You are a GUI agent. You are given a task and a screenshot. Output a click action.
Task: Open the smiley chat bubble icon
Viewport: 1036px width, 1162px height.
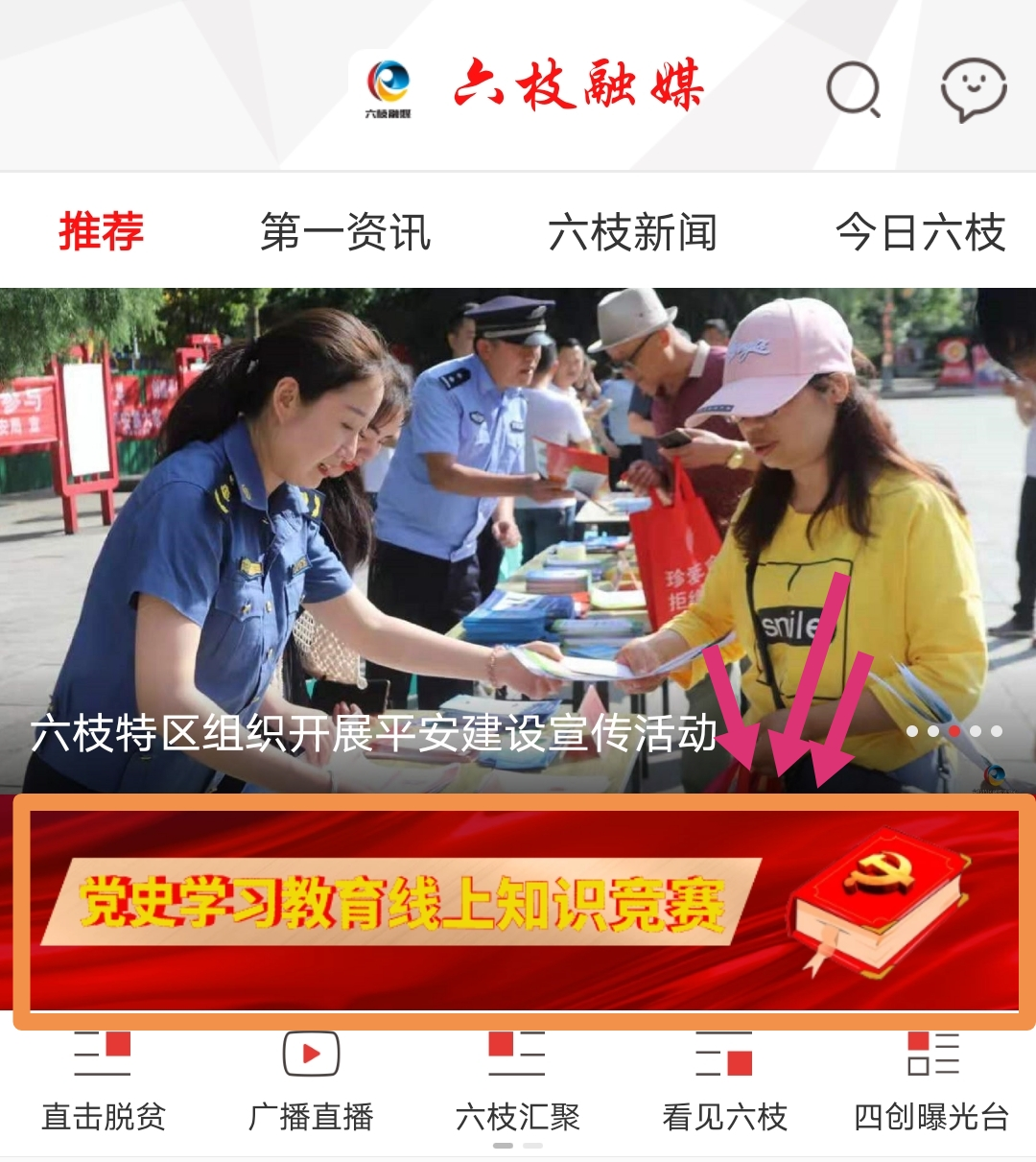[973, 89]
